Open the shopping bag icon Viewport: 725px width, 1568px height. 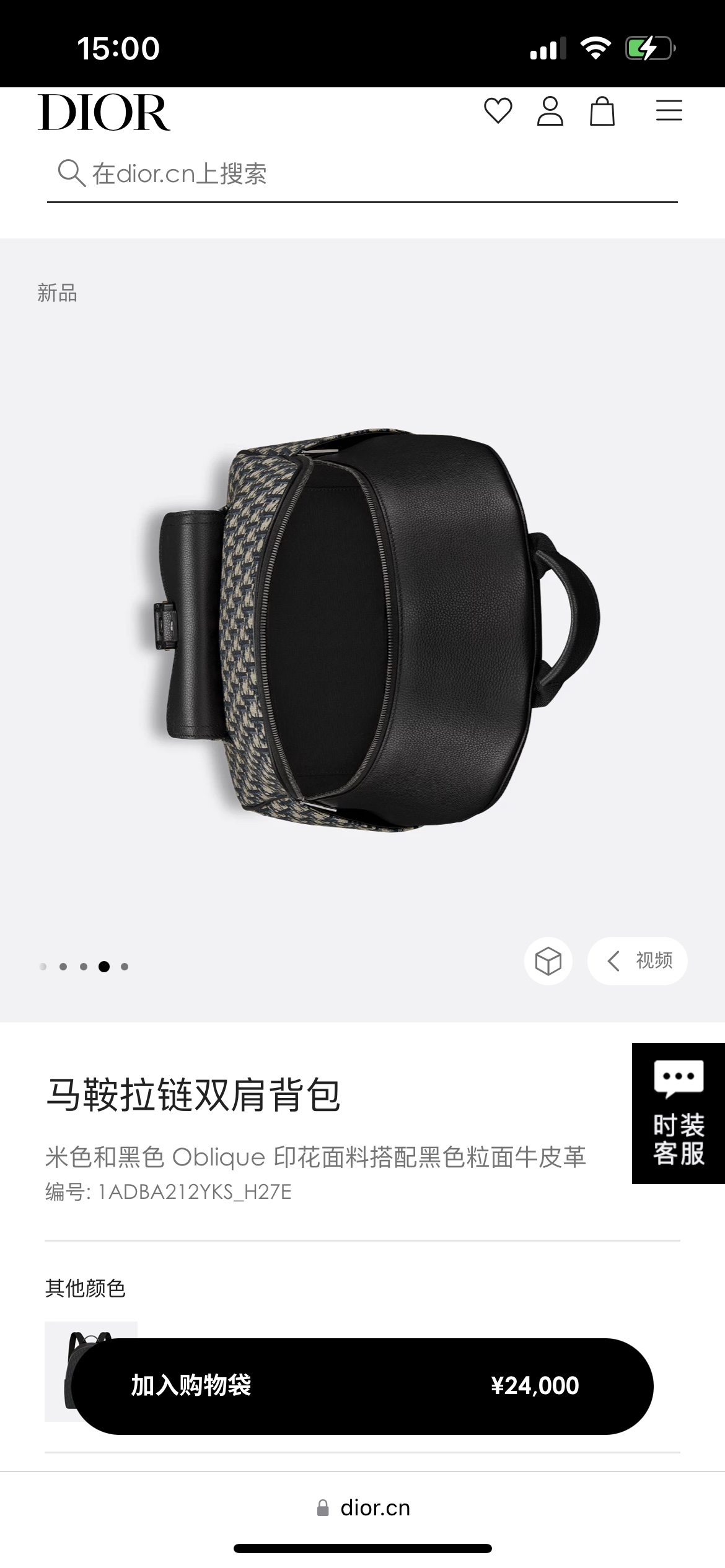(602, 111)
